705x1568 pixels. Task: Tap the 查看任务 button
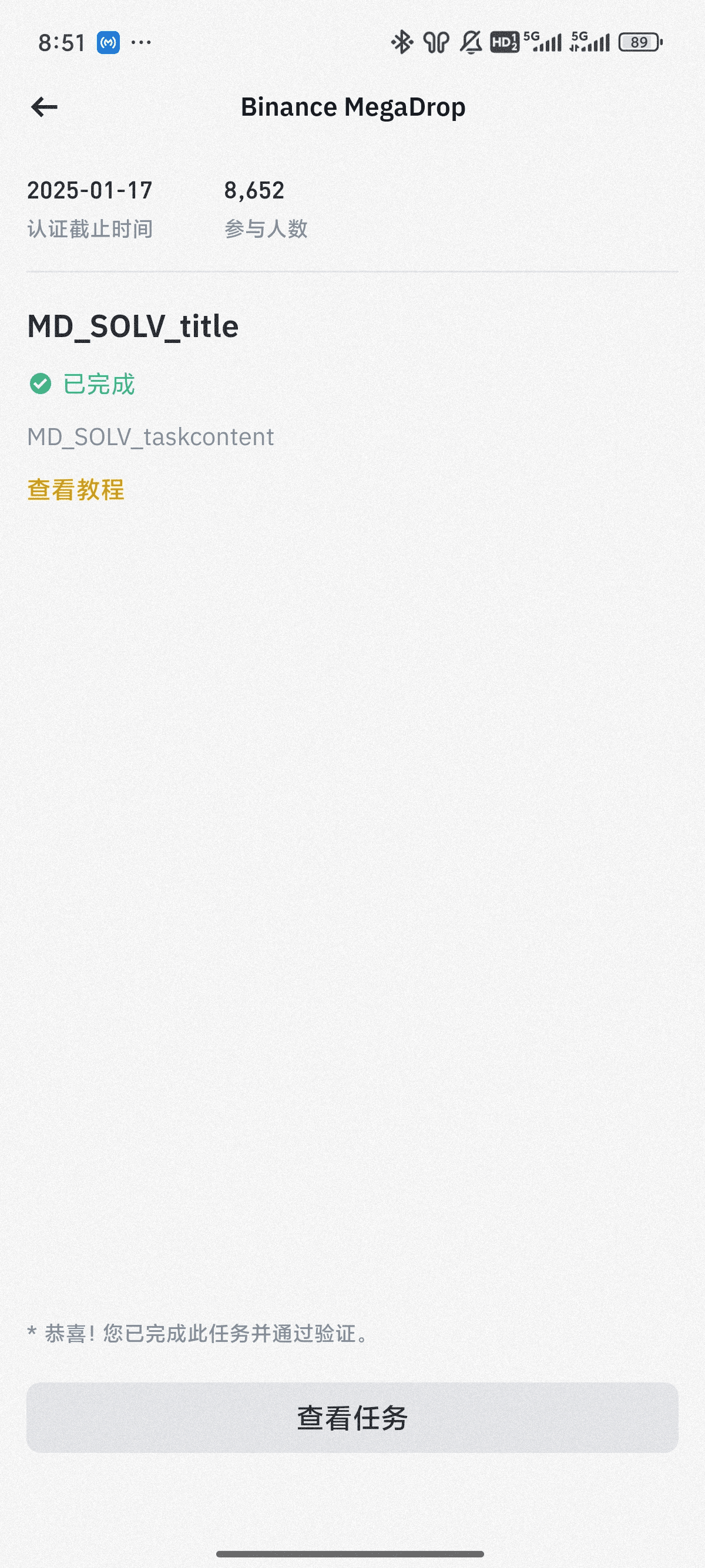352,1418
